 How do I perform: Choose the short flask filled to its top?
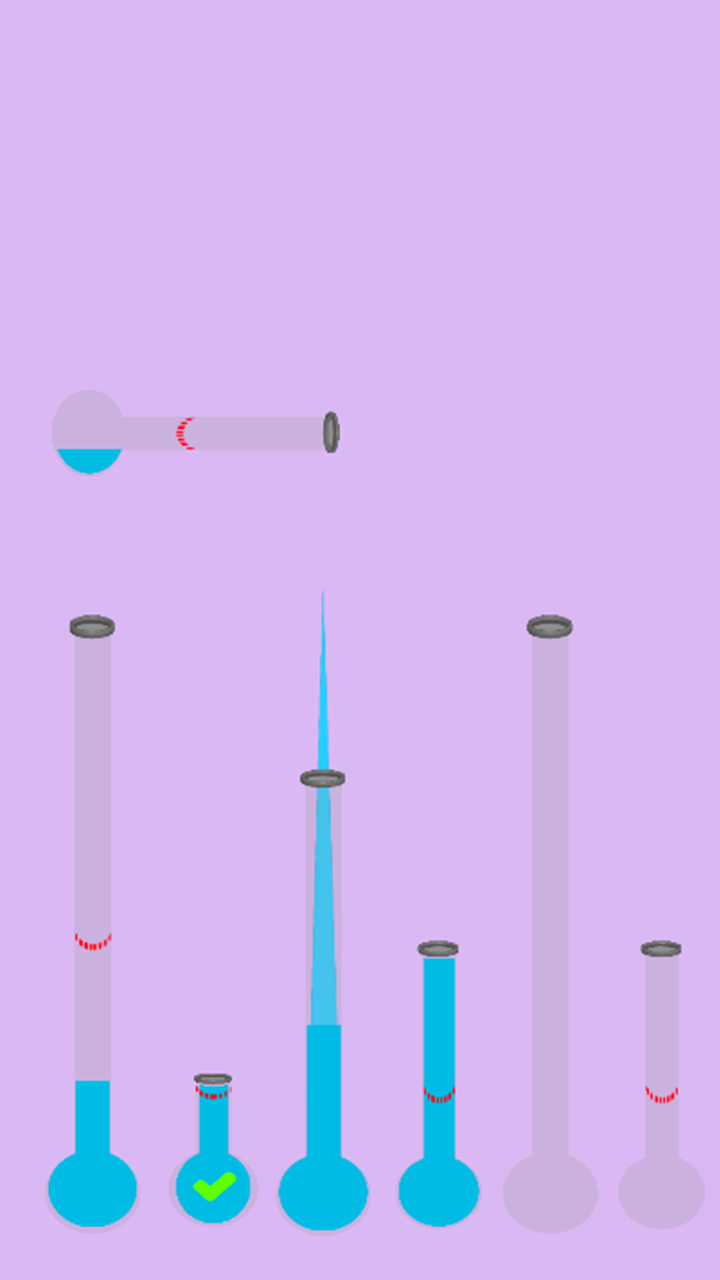438,1085
